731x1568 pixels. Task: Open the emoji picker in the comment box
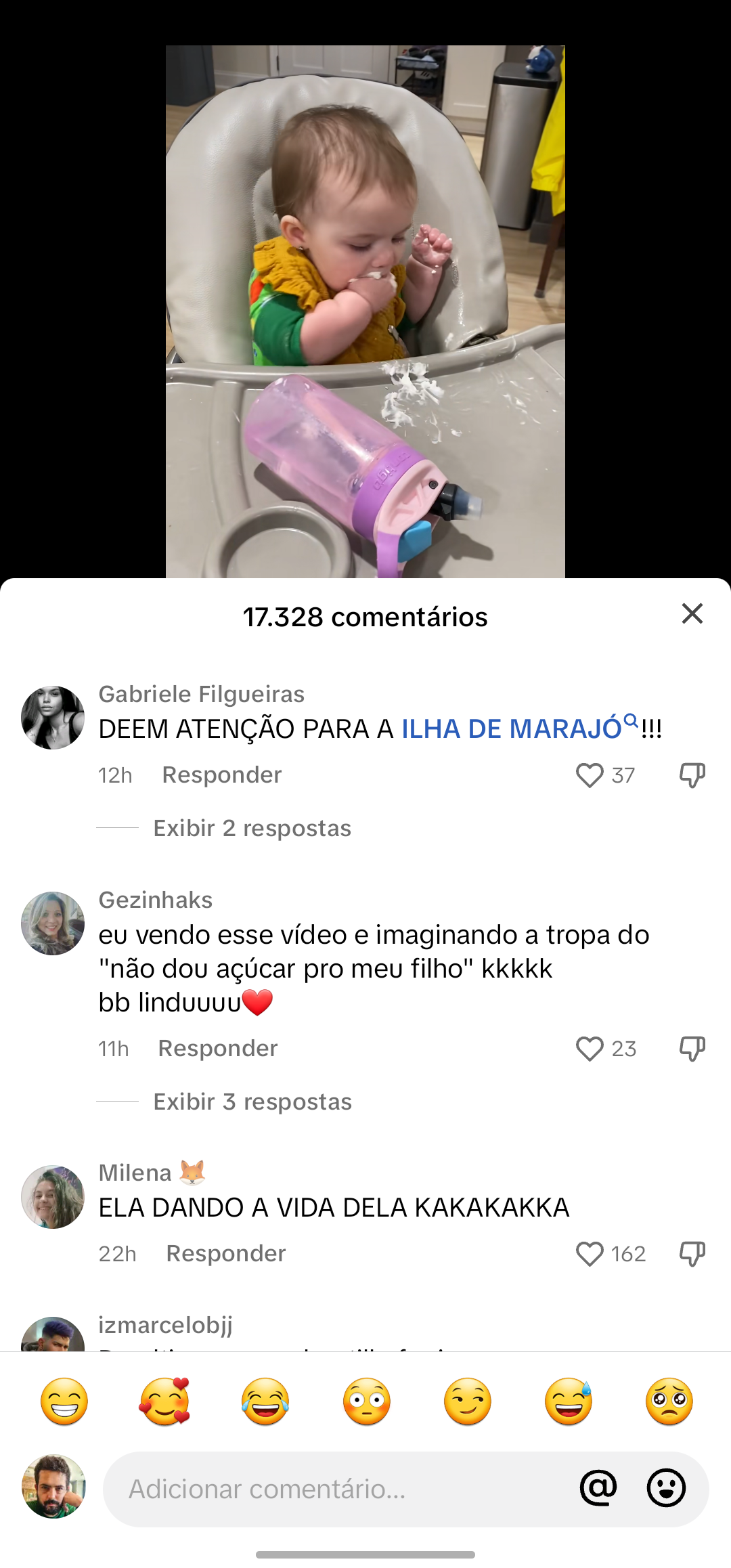pyautogui.click(x=666, y=1488)
